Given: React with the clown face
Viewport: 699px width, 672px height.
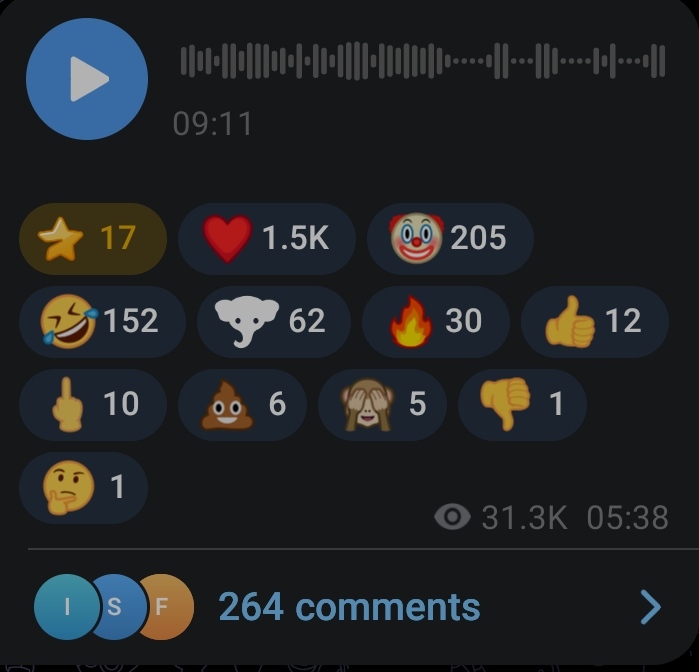Looking at the screenshot, I should pos(450,239).
